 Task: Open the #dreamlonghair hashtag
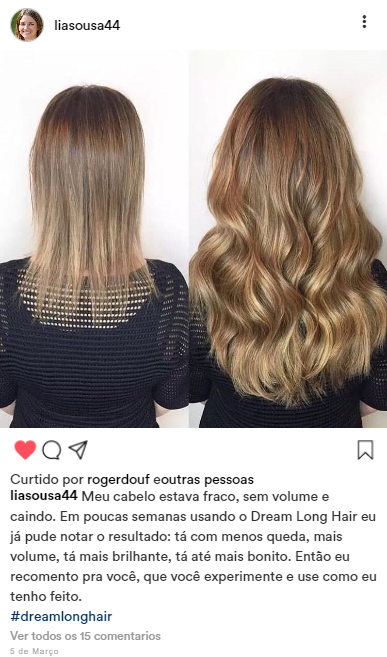click(61, 617)
